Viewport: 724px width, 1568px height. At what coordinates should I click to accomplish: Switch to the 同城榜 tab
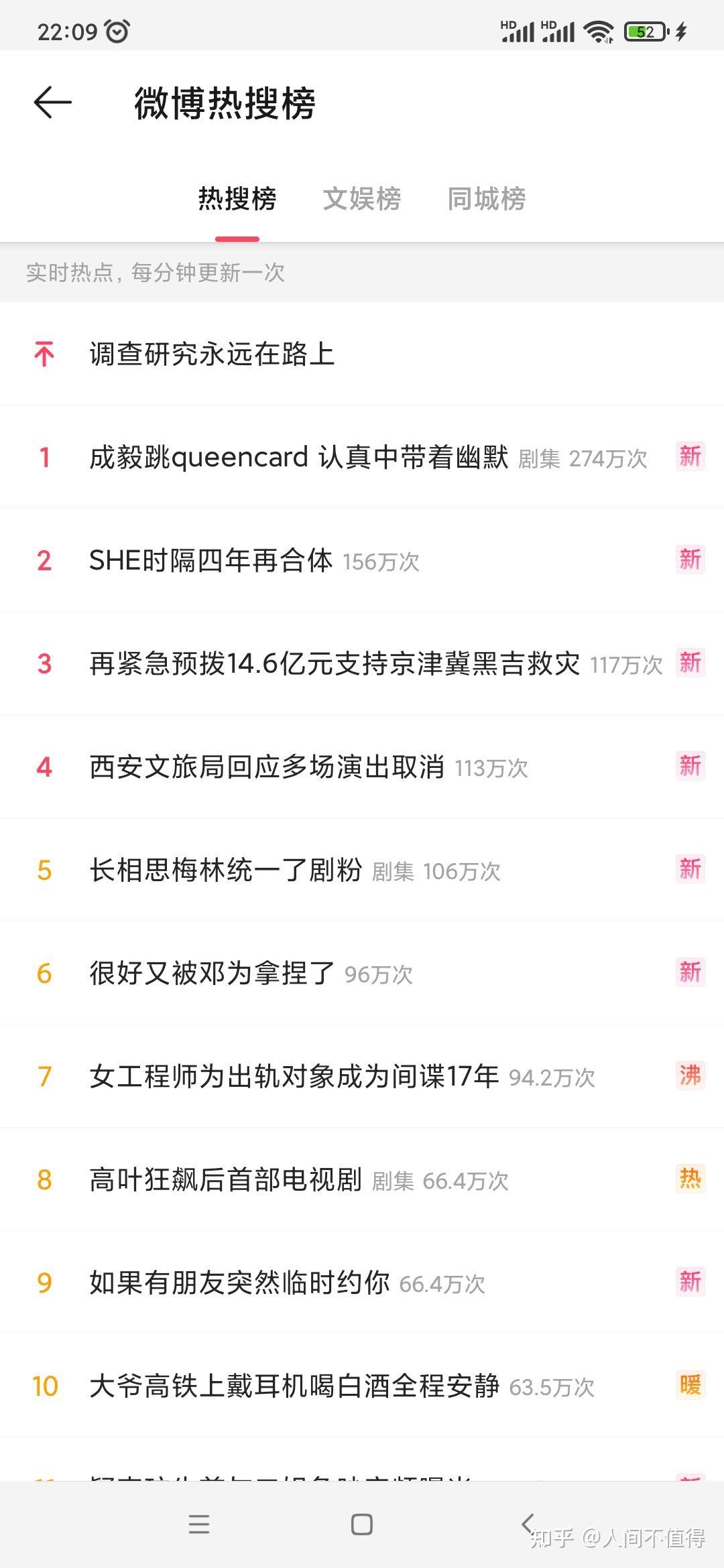coord(487,199)
